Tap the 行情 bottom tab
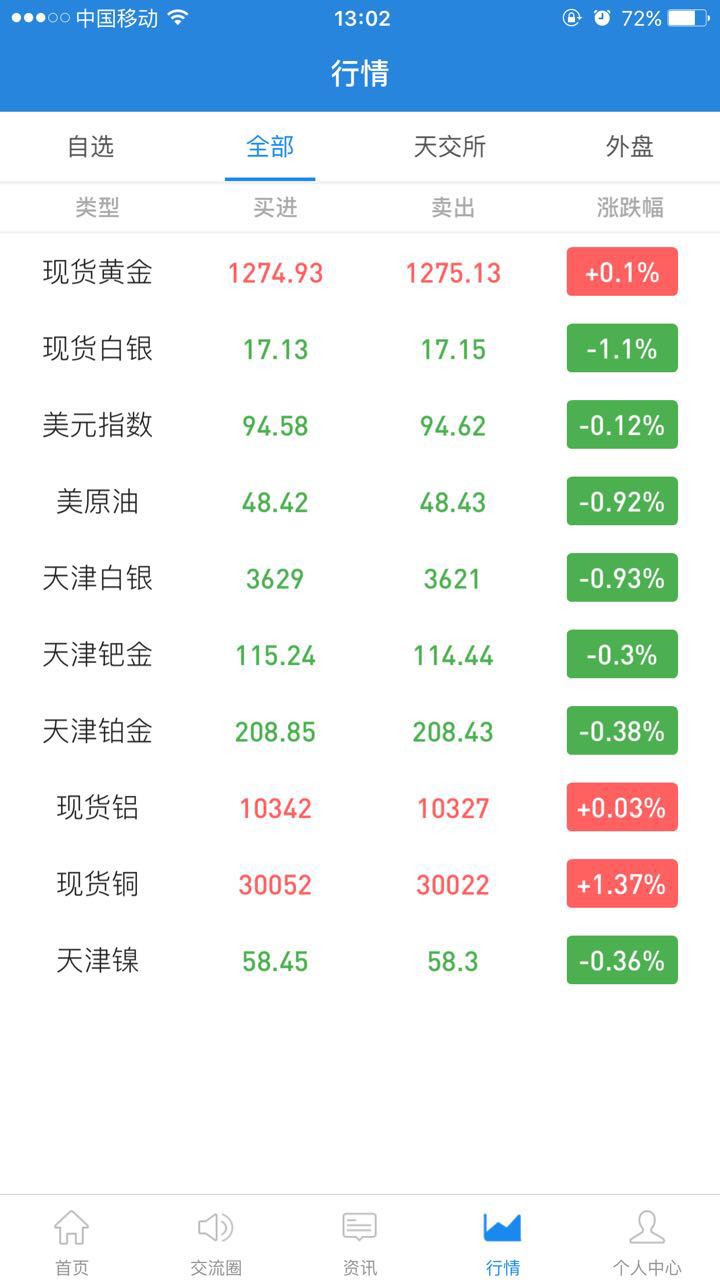Viewport: 720px width, 1280px height. coord(503,1240)
